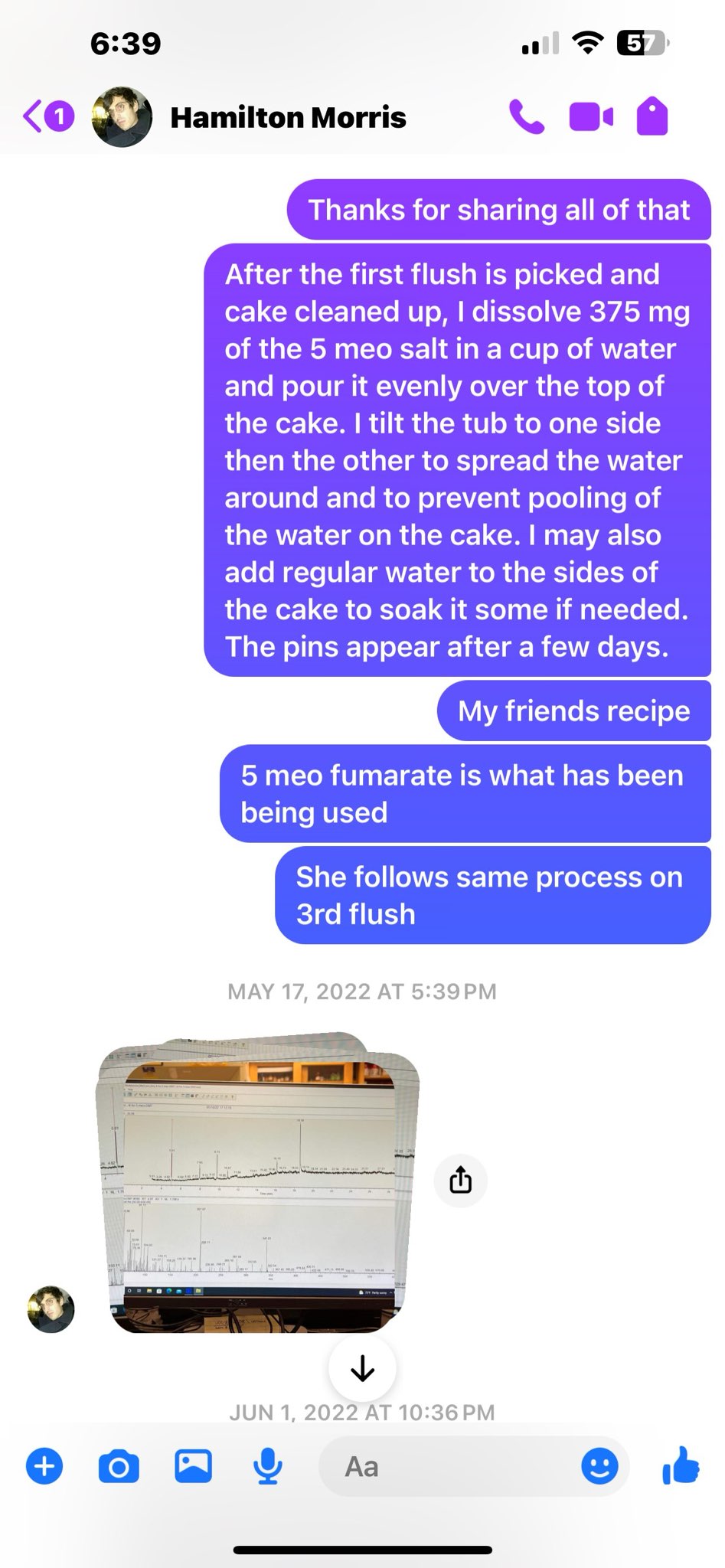Tap Hamilton's avatar beside the photo
This screenshot has height=1568, width=725.
point(51,1309)
